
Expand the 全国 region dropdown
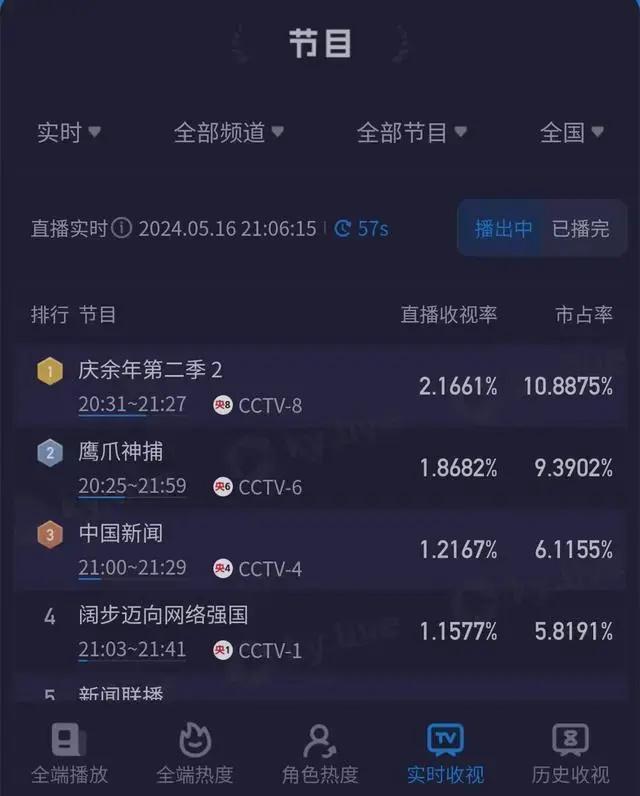point(571,133)
